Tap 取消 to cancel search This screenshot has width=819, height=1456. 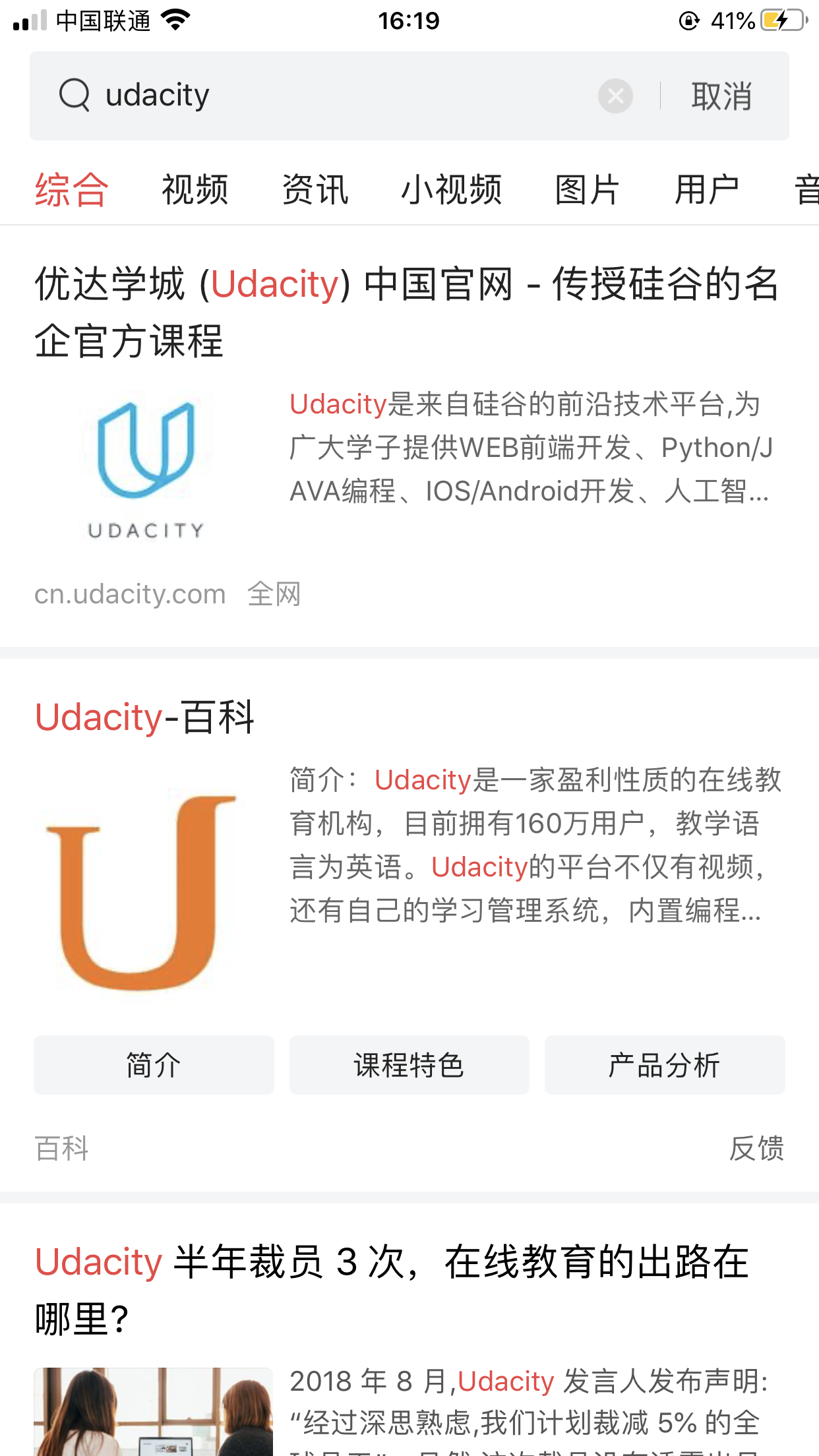point(721,96)
